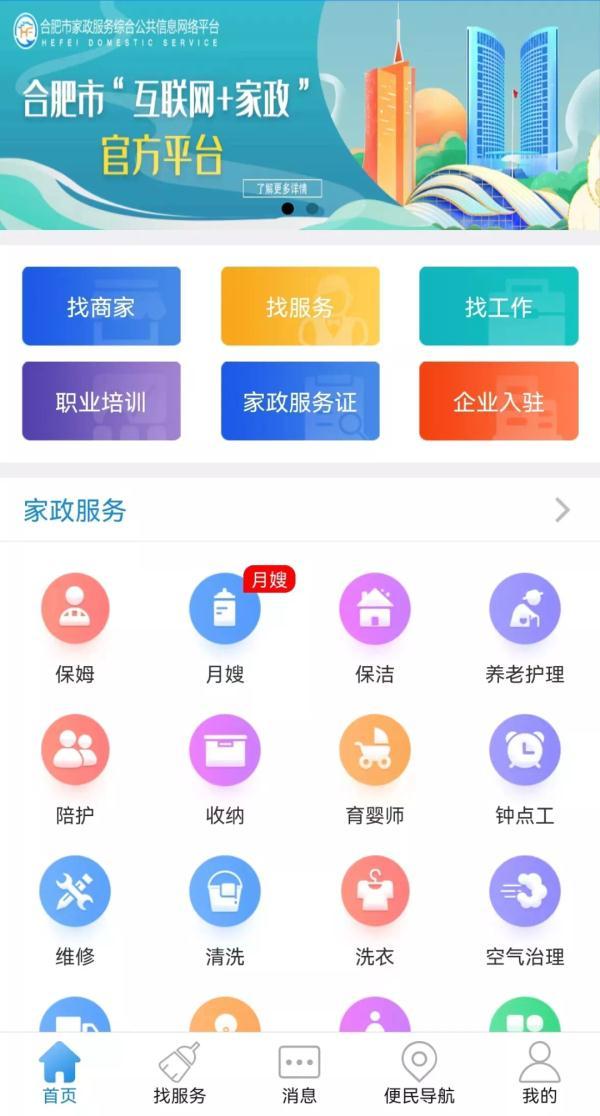Viewport: 600px width, 1116px height.
Task: Switch to the 消息 tab
Action: (299, 1073)
